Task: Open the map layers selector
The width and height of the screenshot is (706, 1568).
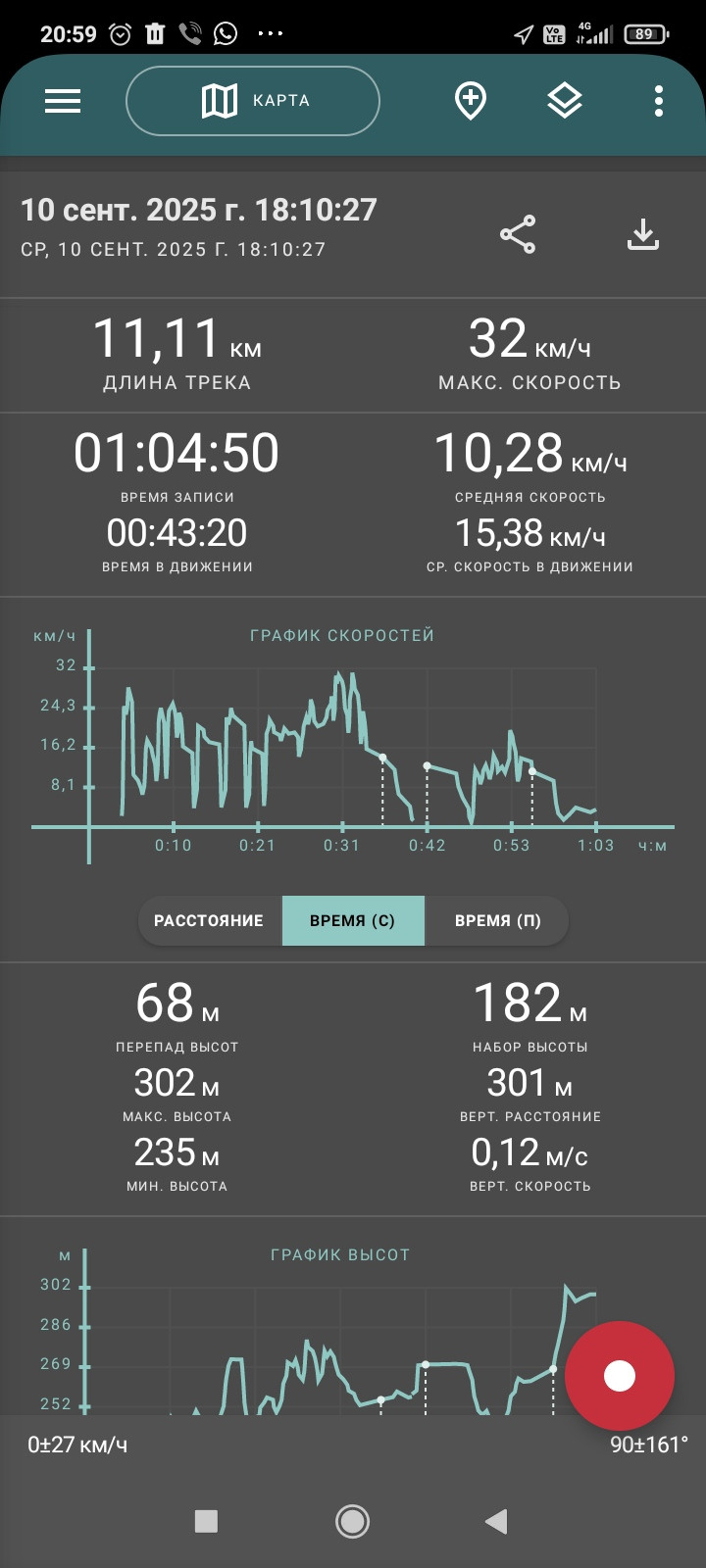Action: pos(565,101)
